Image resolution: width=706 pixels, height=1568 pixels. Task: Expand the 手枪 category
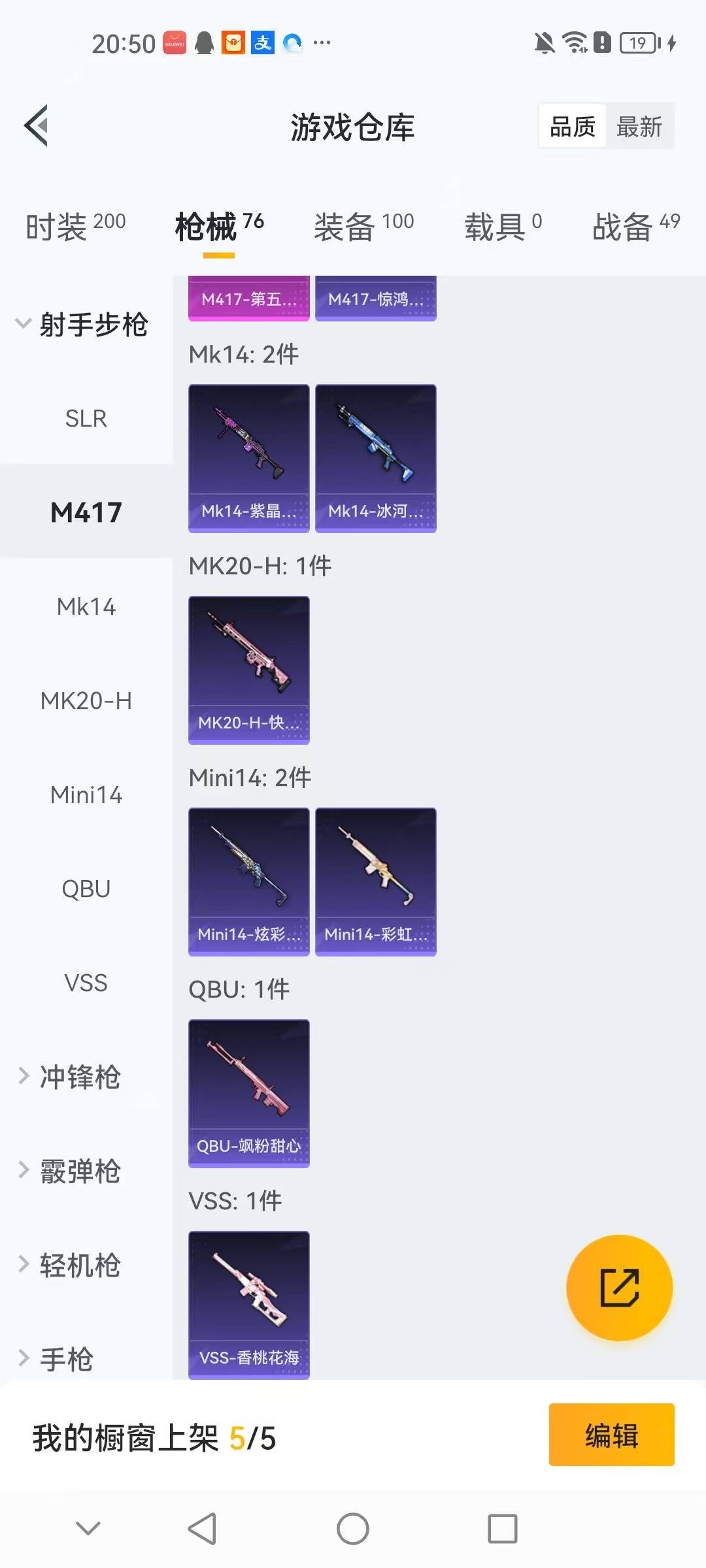(x=65, y=1359)
